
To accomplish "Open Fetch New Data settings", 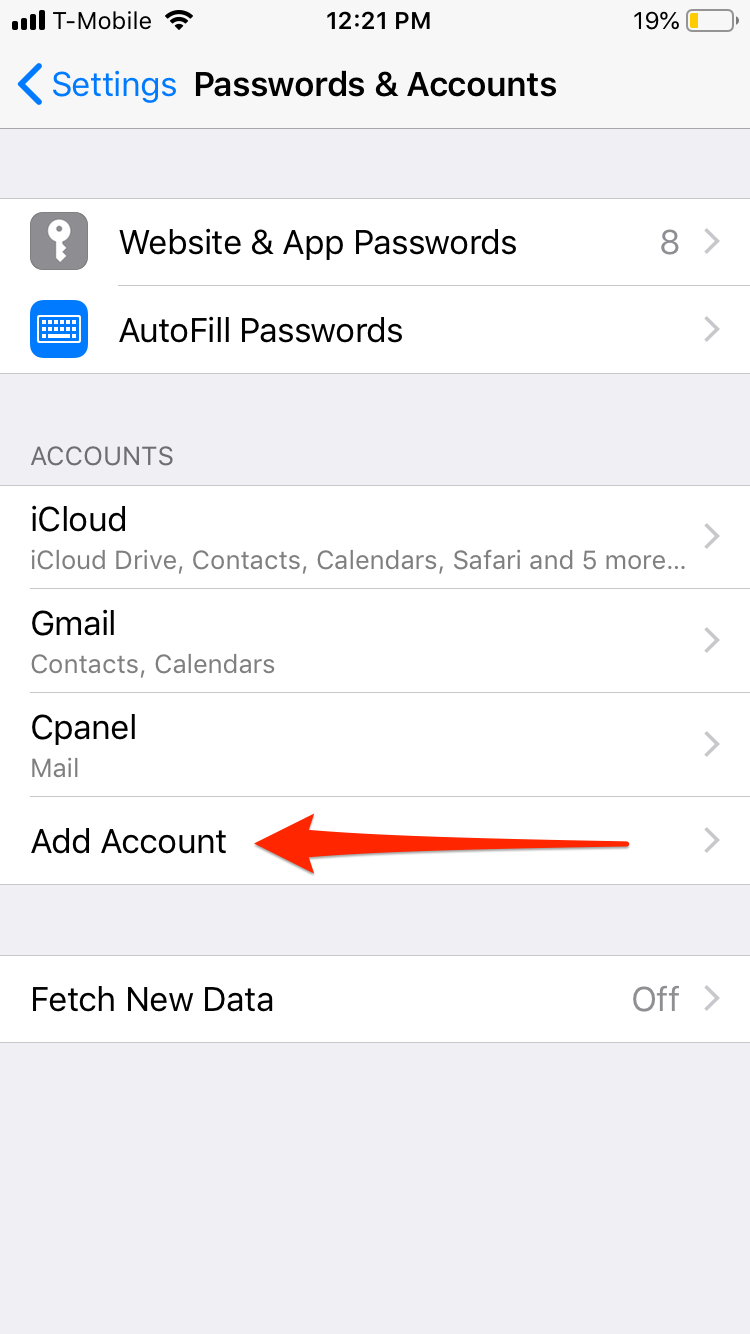I will (x=375, y=999).
